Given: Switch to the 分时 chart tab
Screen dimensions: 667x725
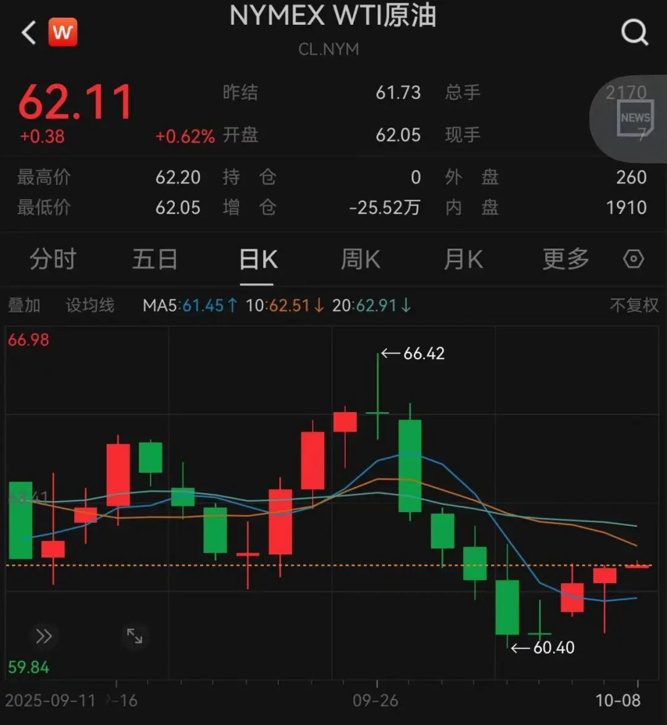Looking at the screenshot, I should (53, 260).
